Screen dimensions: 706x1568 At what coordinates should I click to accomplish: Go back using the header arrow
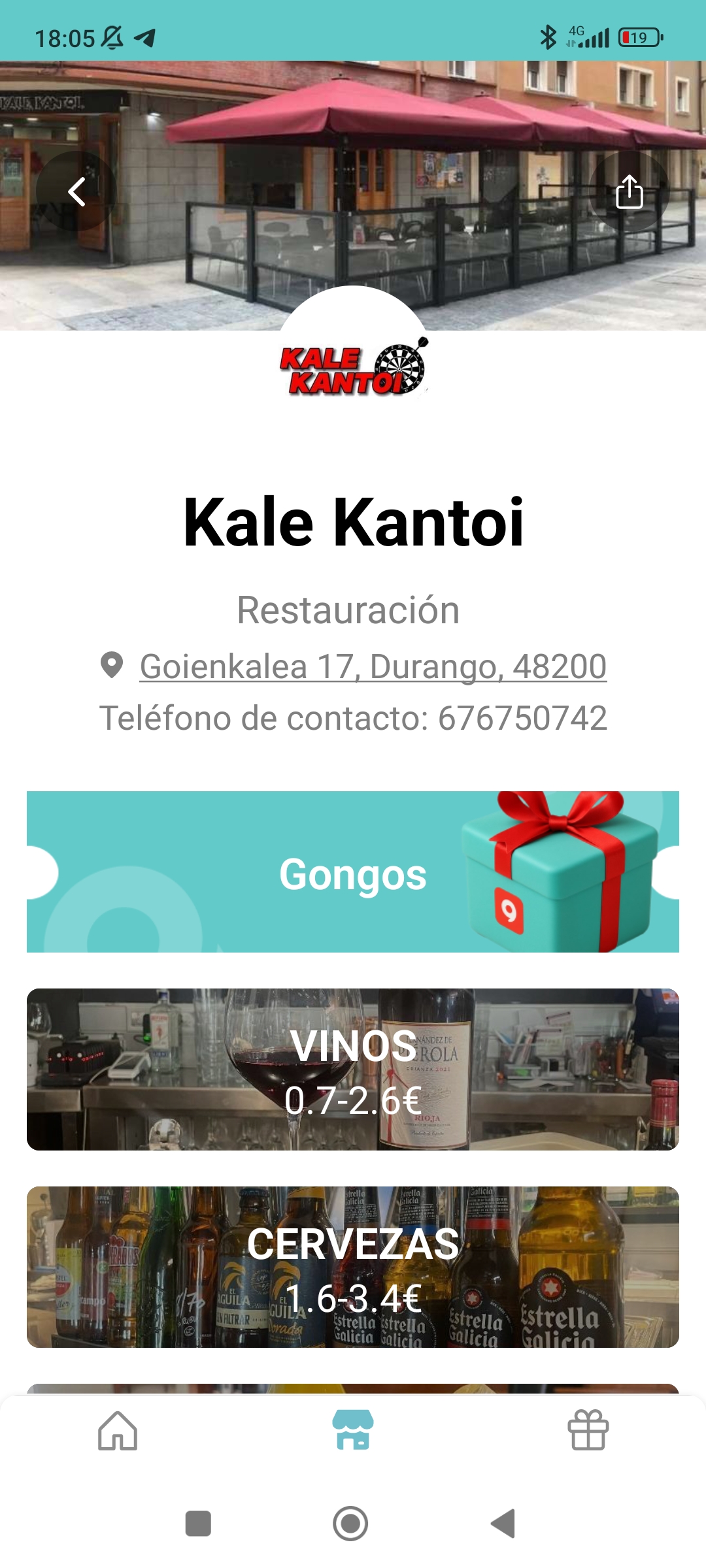coord(76,191)
